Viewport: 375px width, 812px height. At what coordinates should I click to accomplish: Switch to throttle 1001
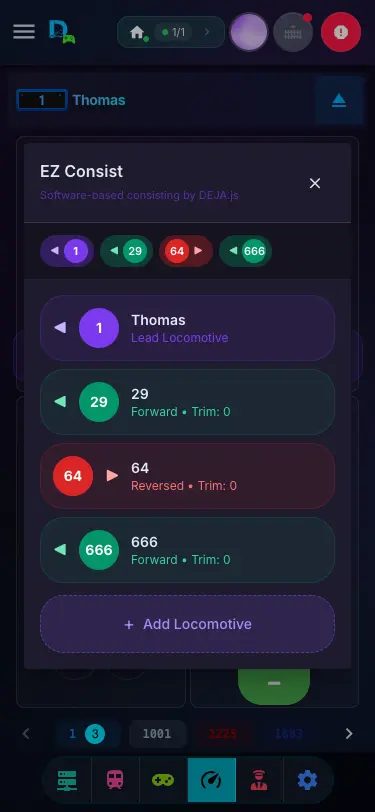(157, 734)
